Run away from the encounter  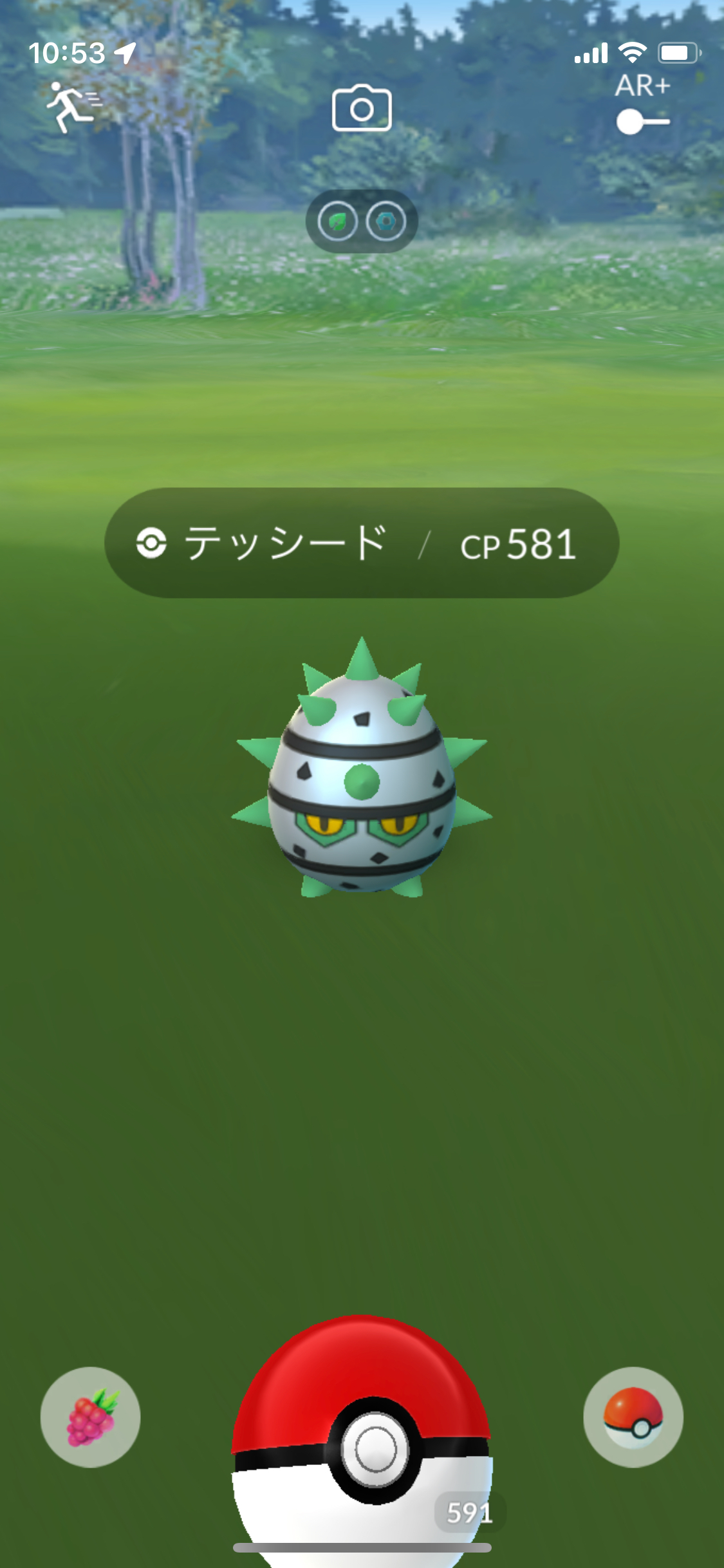click(72, 107)
